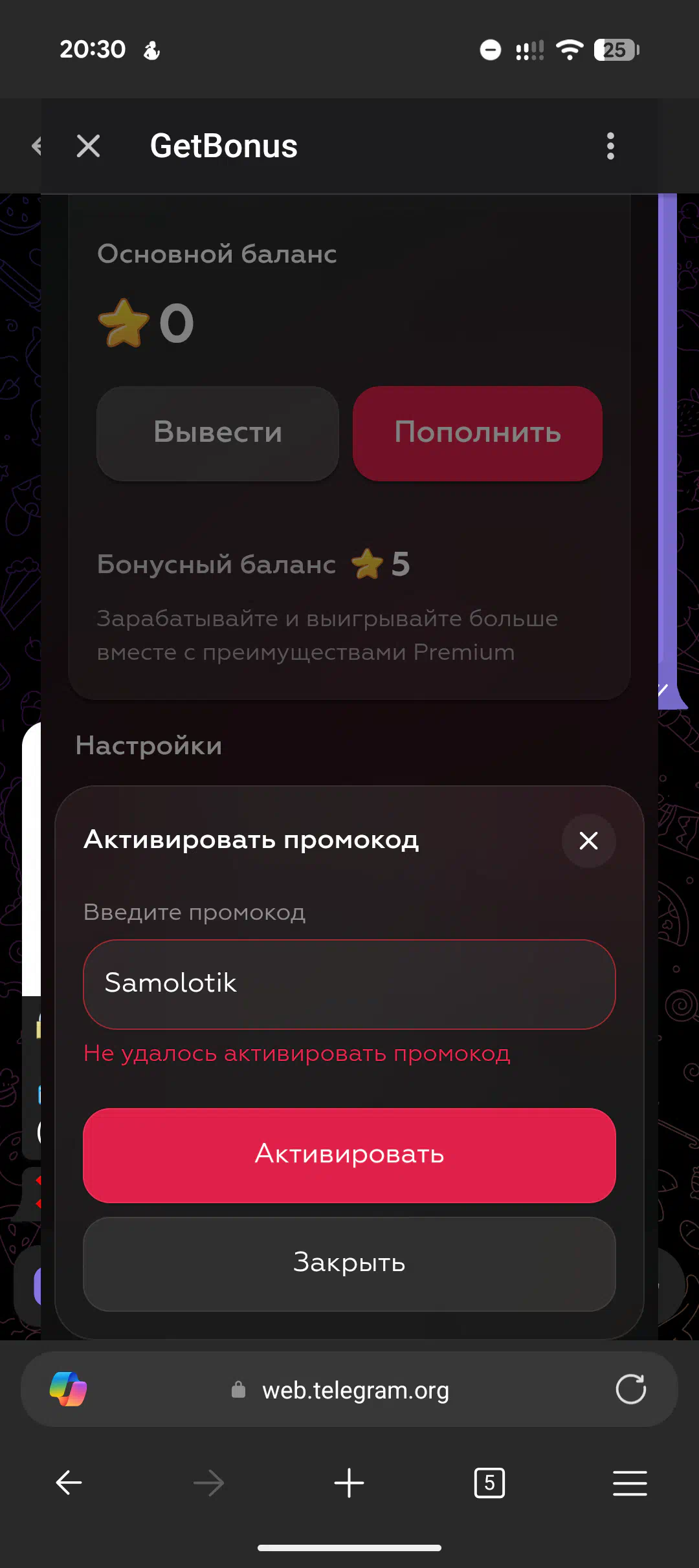Dismiss the promo code dialog with X

pyautogui.click(x=588, y=840)
